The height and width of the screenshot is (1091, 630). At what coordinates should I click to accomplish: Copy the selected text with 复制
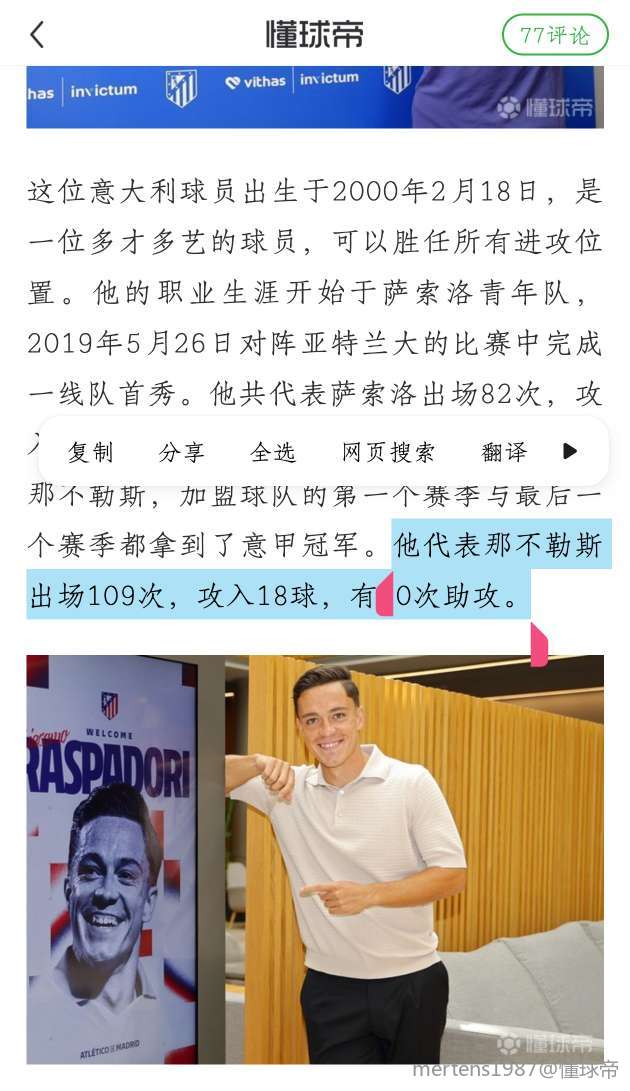91,452
